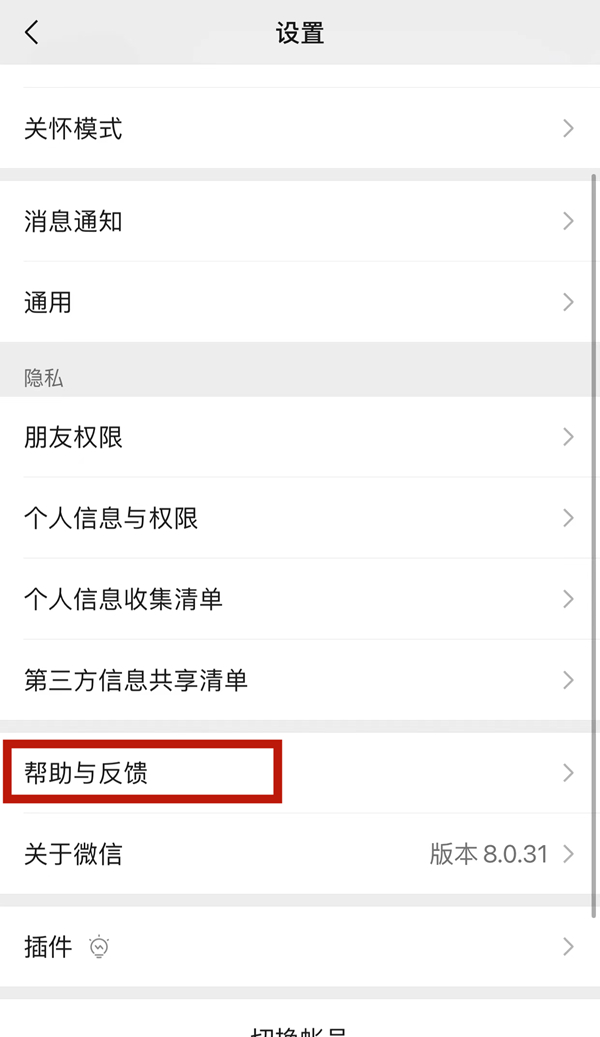600x1037 pixels.
Task: Open 关怀模式 settings
Action: tap(300, 128)
